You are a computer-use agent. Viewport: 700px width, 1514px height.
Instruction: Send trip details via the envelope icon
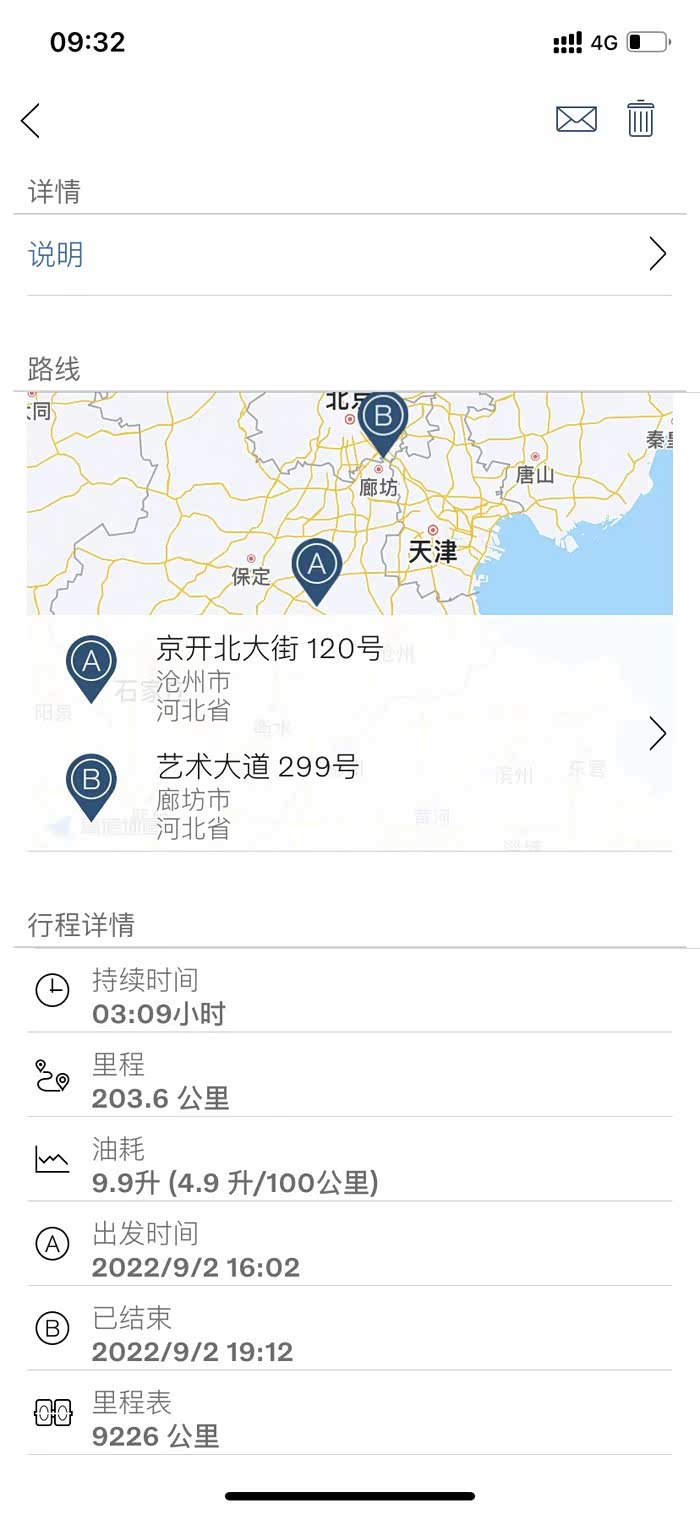(576, 120)
